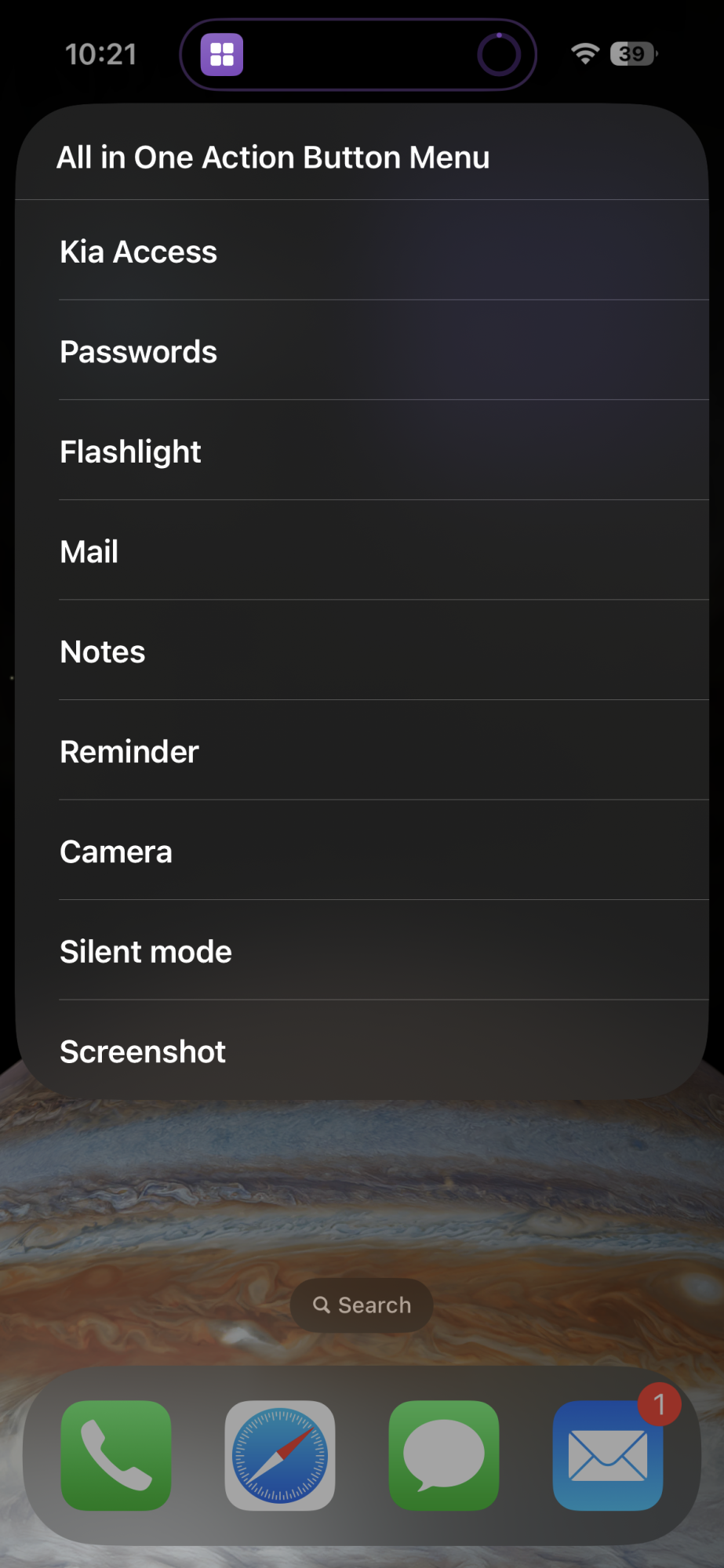Select the Reminder option
724x1568 pixels.
(x=361, y=752)
